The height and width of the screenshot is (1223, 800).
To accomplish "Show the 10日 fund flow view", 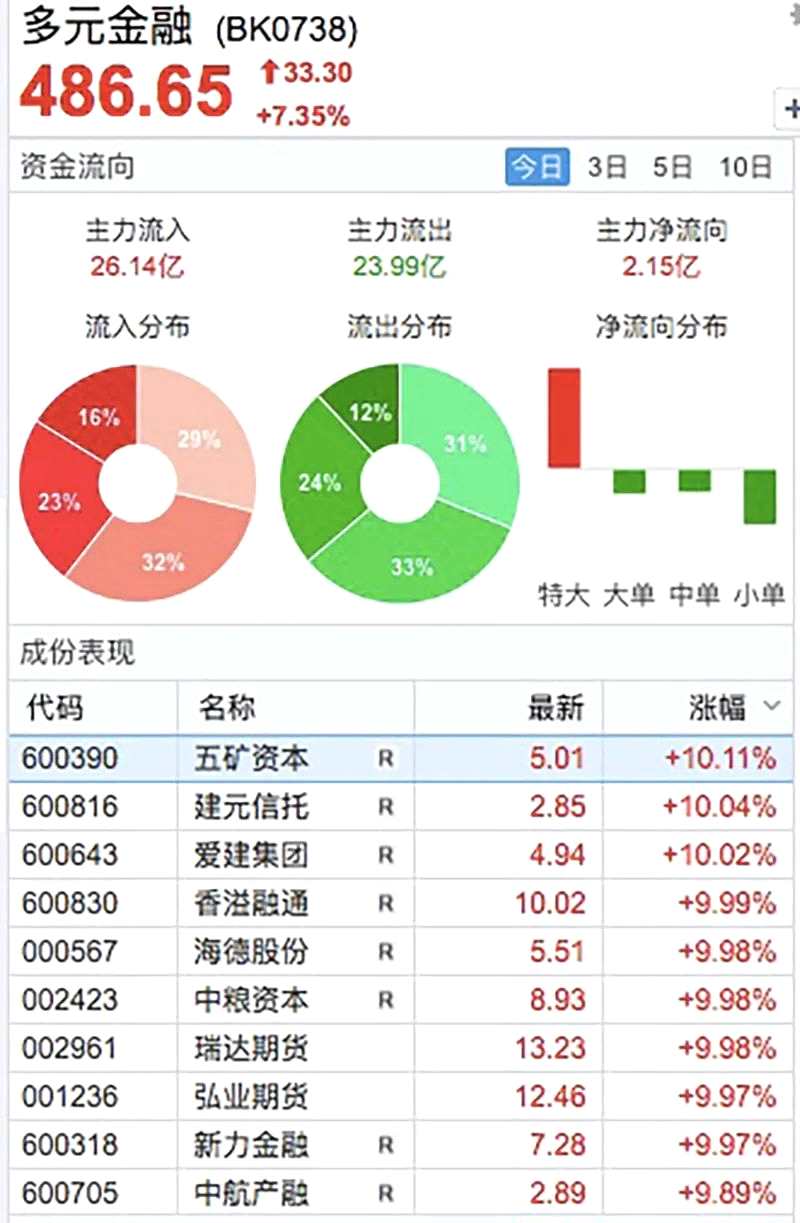I will coord(746,167).
